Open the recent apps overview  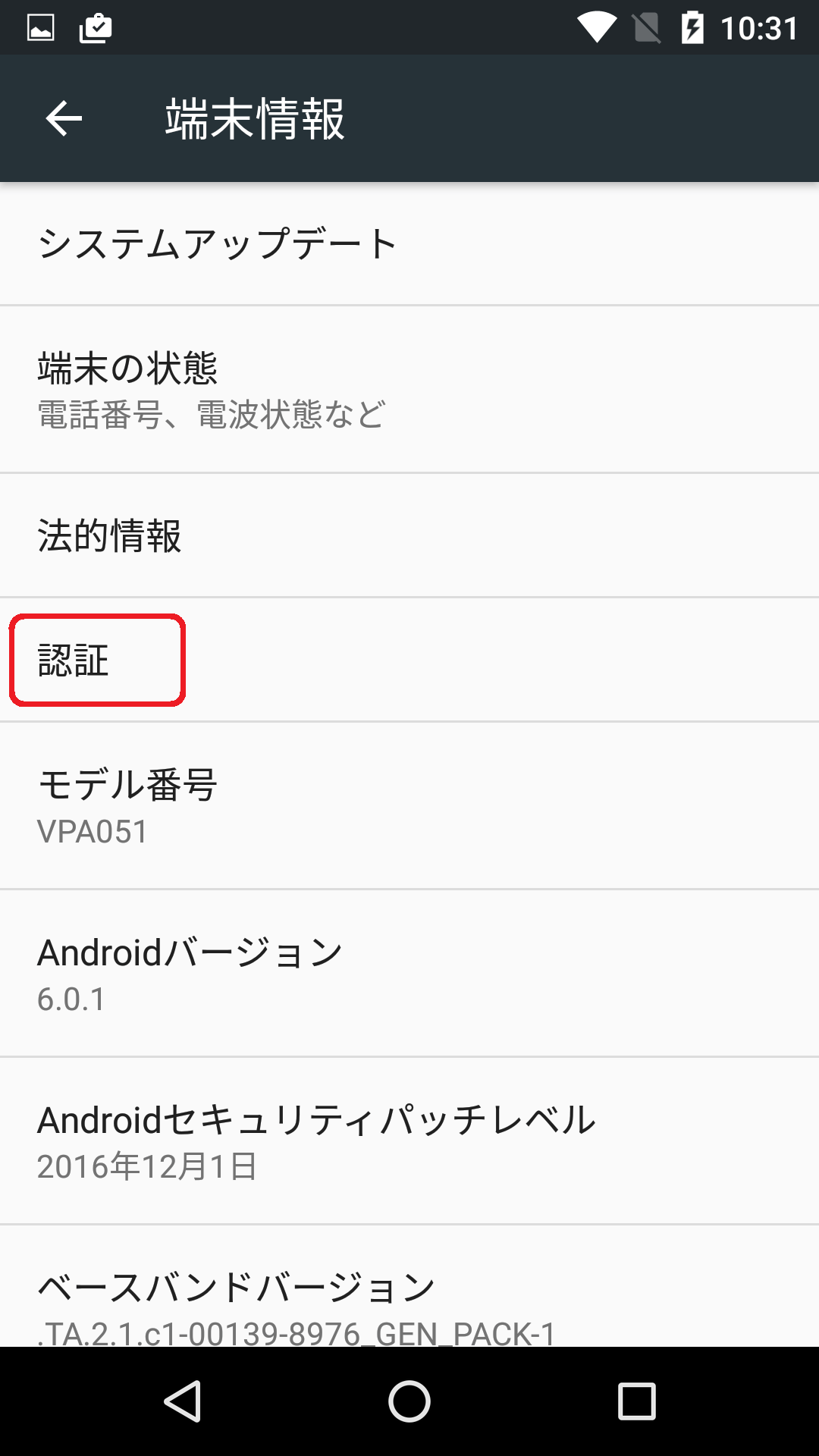pos(637,1401)
